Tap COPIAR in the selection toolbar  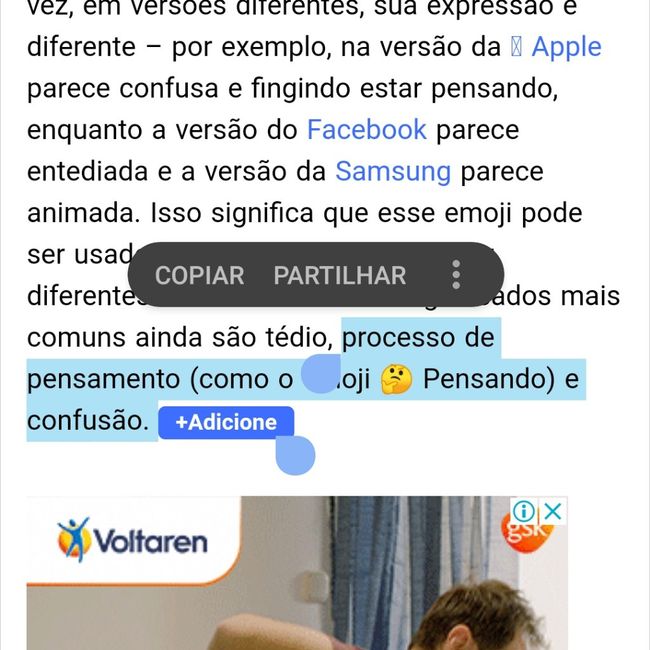pos(199,275)
